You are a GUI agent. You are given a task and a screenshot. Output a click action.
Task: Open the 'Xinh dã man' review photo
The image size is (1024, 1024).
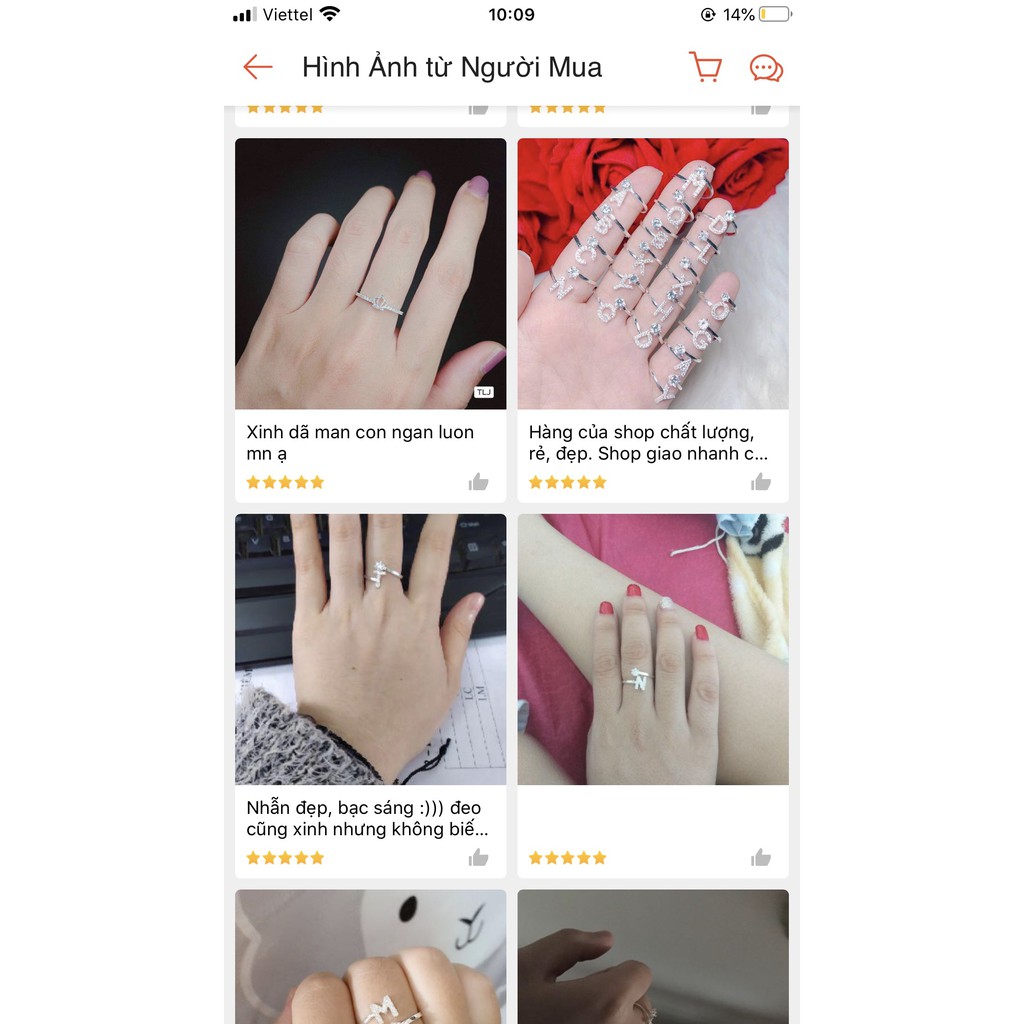pyautogui.click(x=370, y=273)
